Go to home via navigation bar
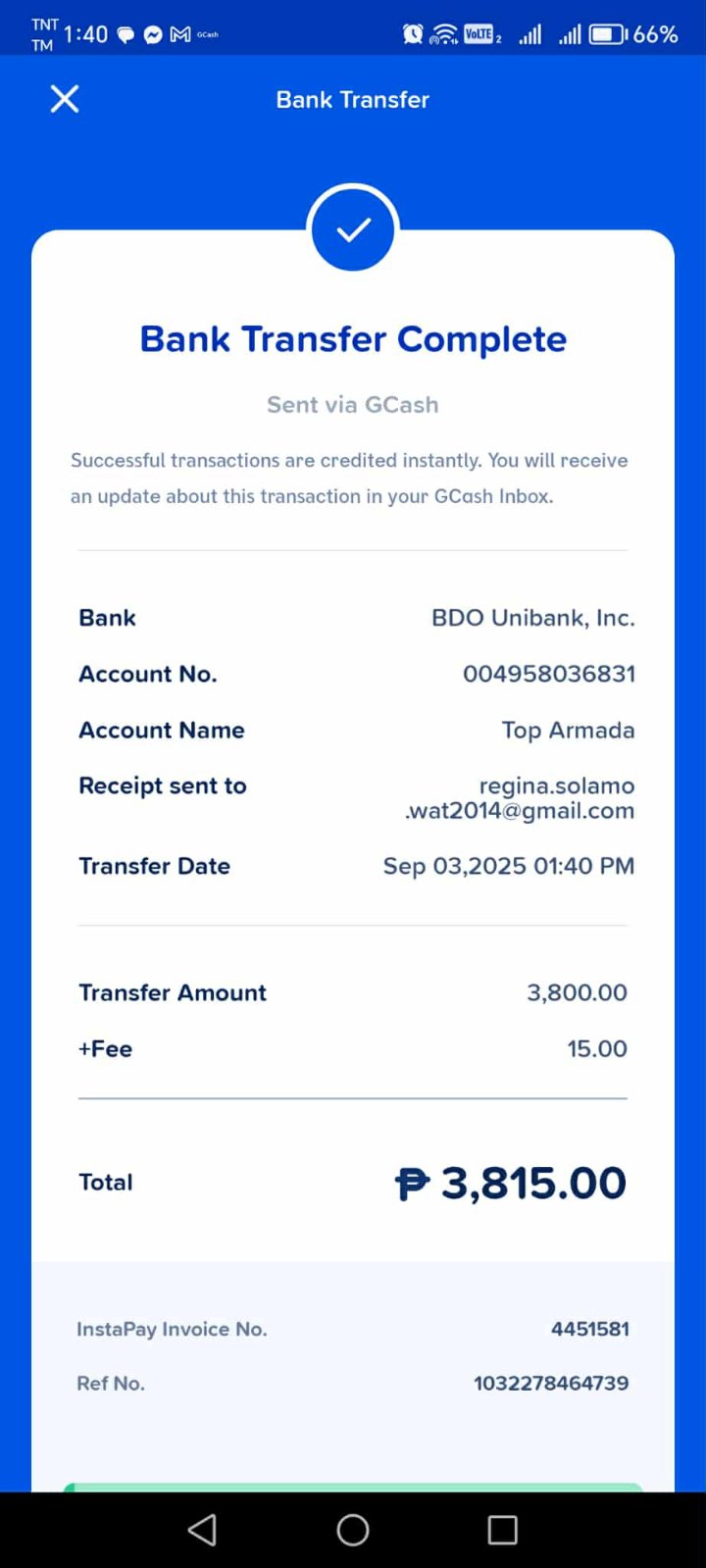The height and width of the screenshot is (1568, 706). (x=353, y=1530)
